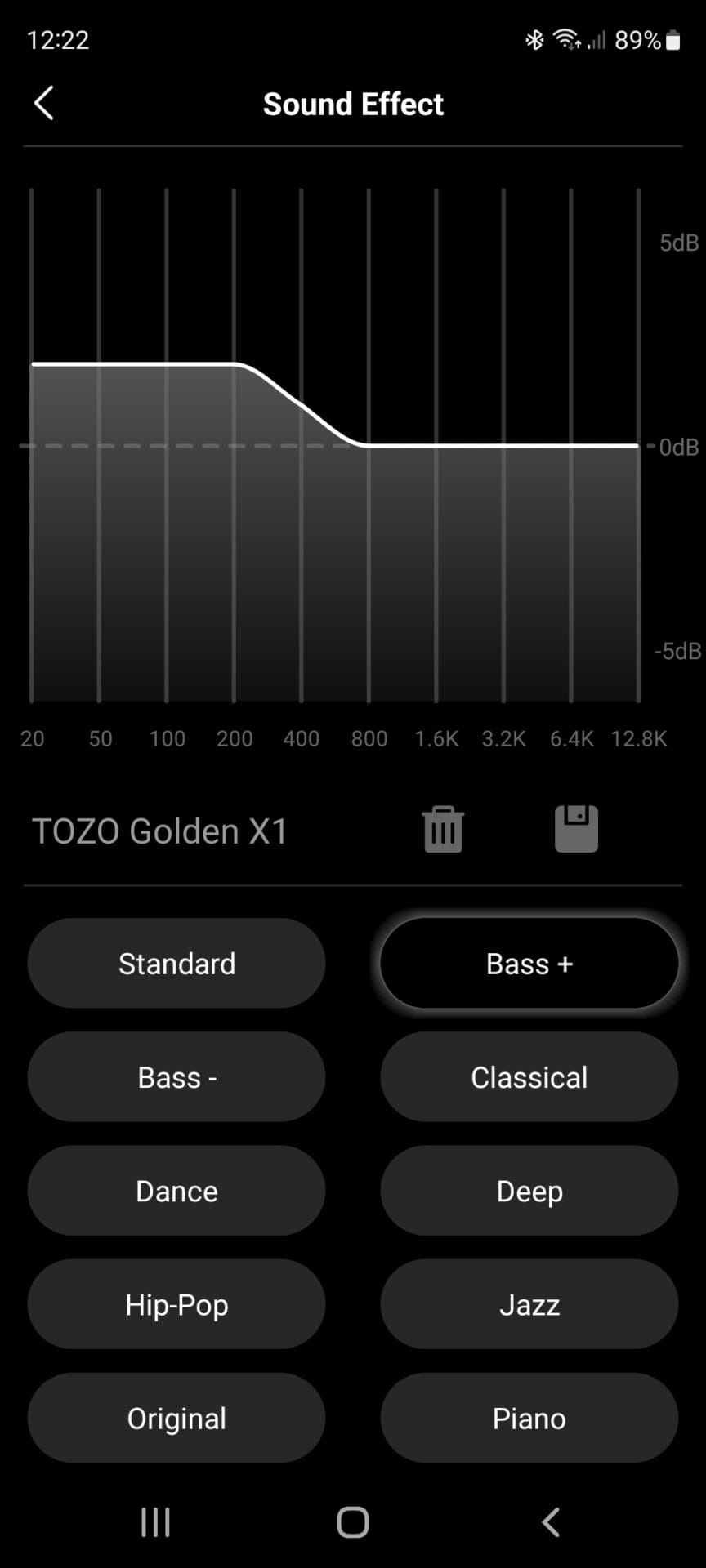Choose the Jazz equalizer preset
This screenshot has width=706, height=1568.
[x=529, y=1304]
